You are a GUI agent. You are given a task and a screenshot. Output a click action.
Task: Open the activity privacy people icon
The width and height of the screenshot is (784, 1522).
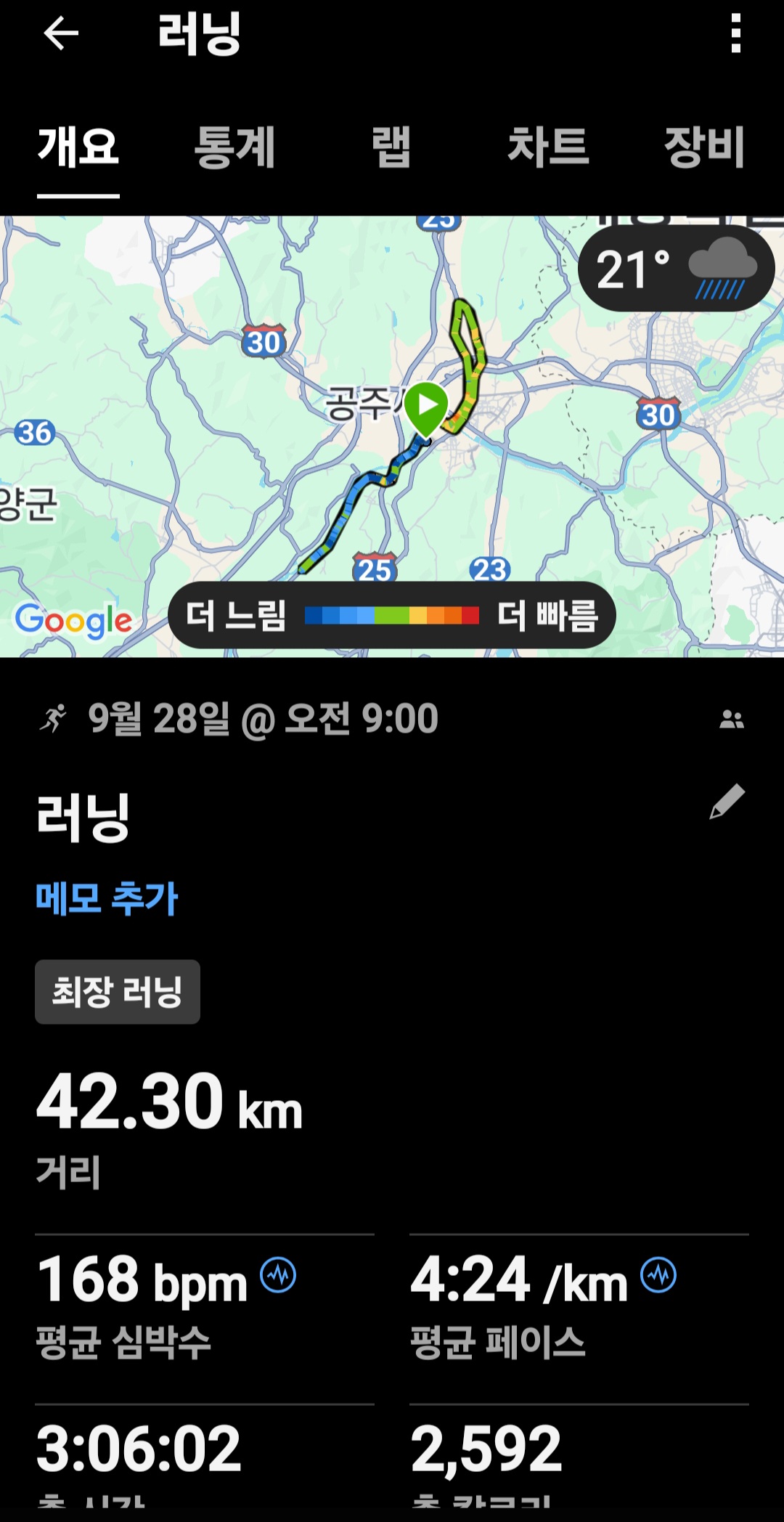(731, 720)
